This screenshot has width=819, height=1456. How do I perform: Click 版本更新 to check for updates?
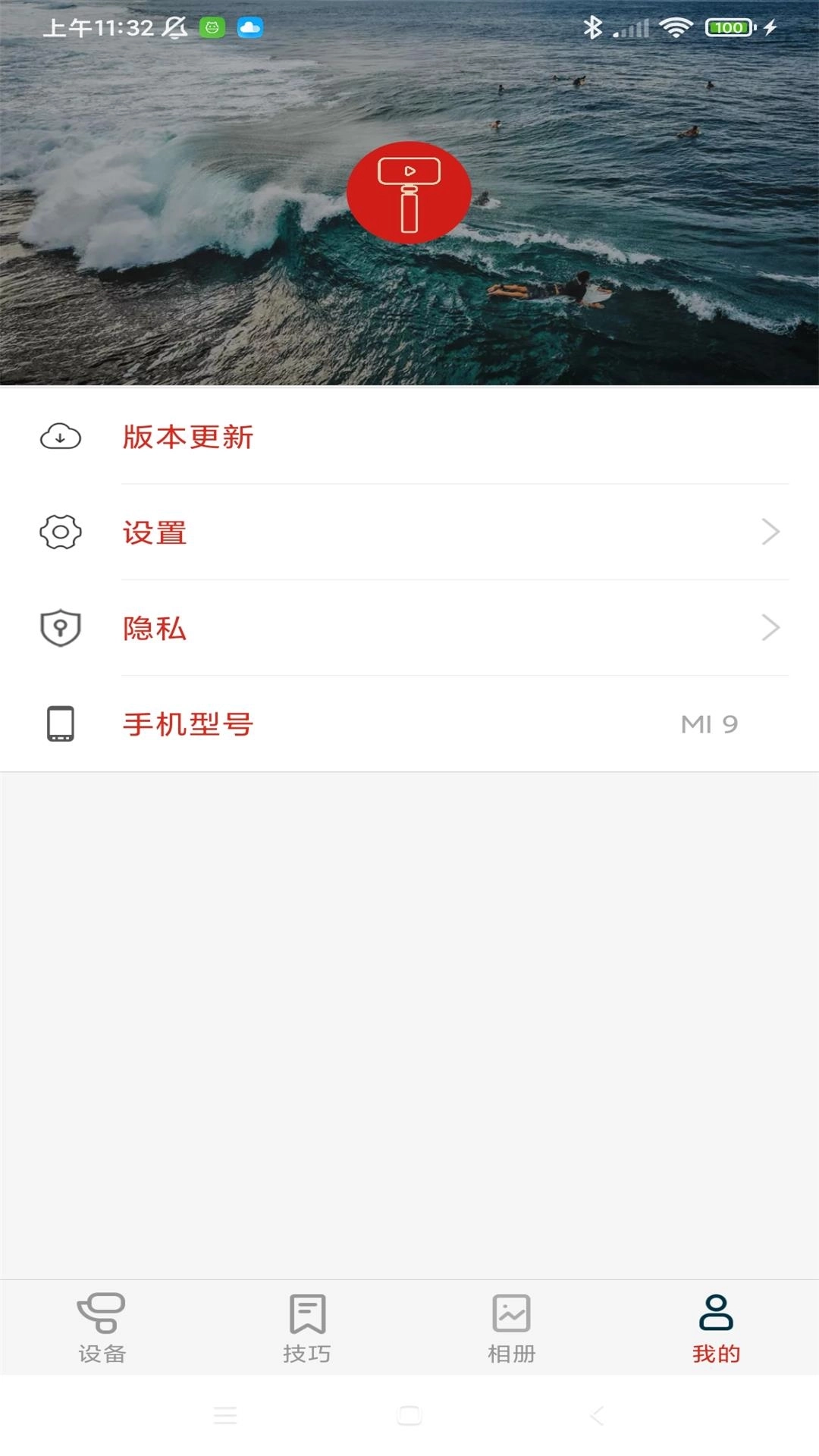[188, 438]
